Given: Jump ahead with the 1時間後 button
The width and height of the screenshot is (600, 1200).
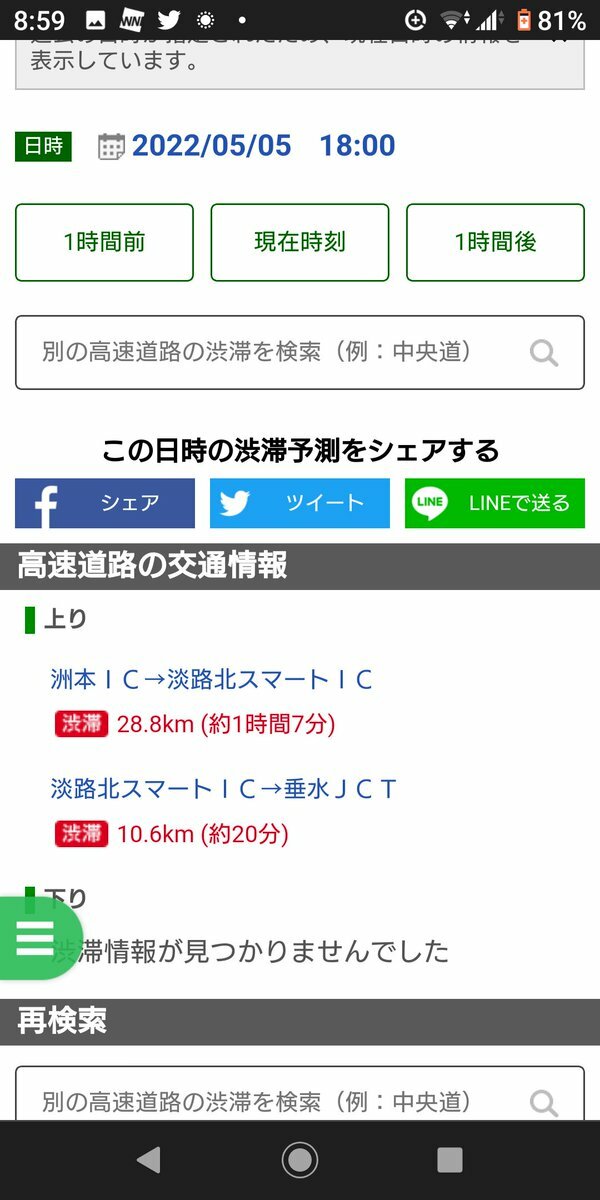Looking at the screenshot, I should pos(495,242).
